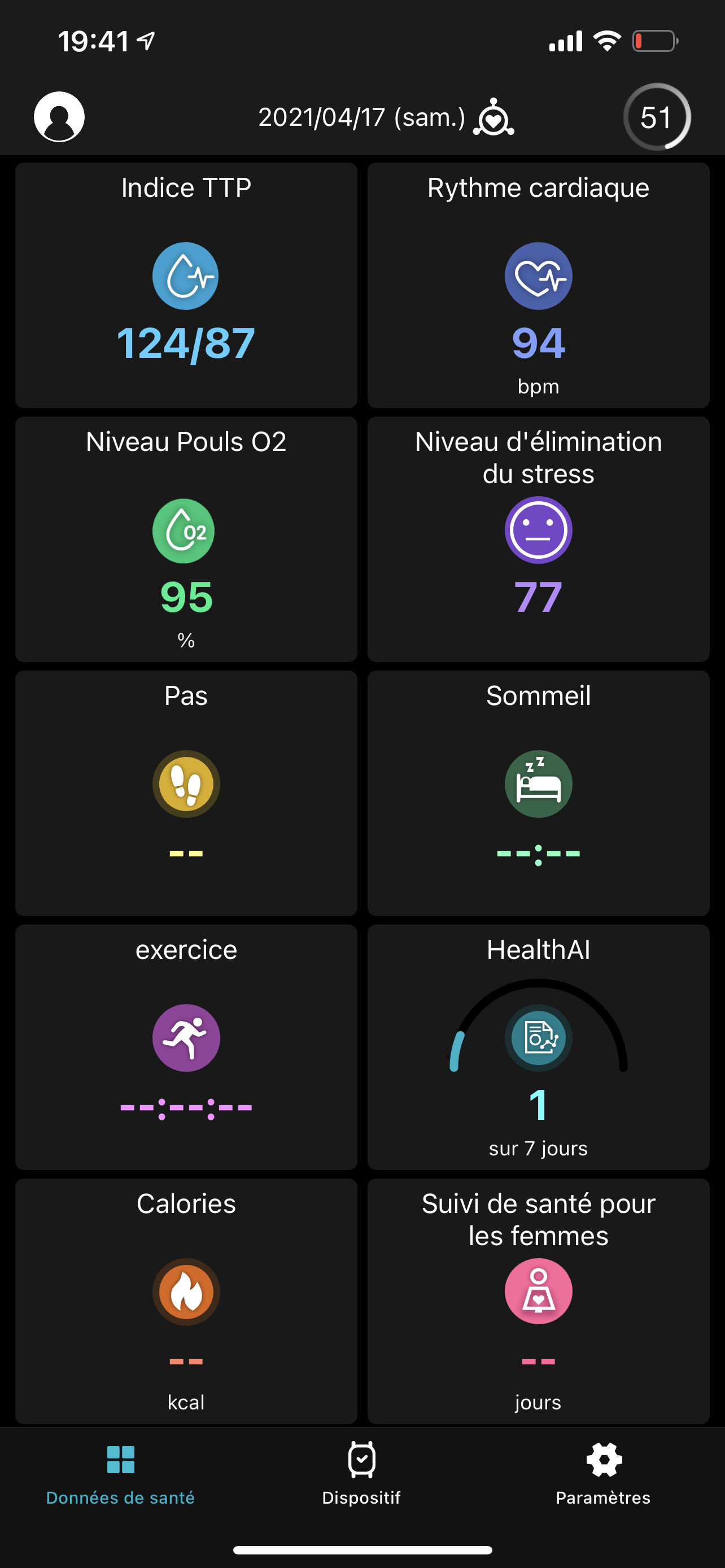Open the exercice card

186,1046
